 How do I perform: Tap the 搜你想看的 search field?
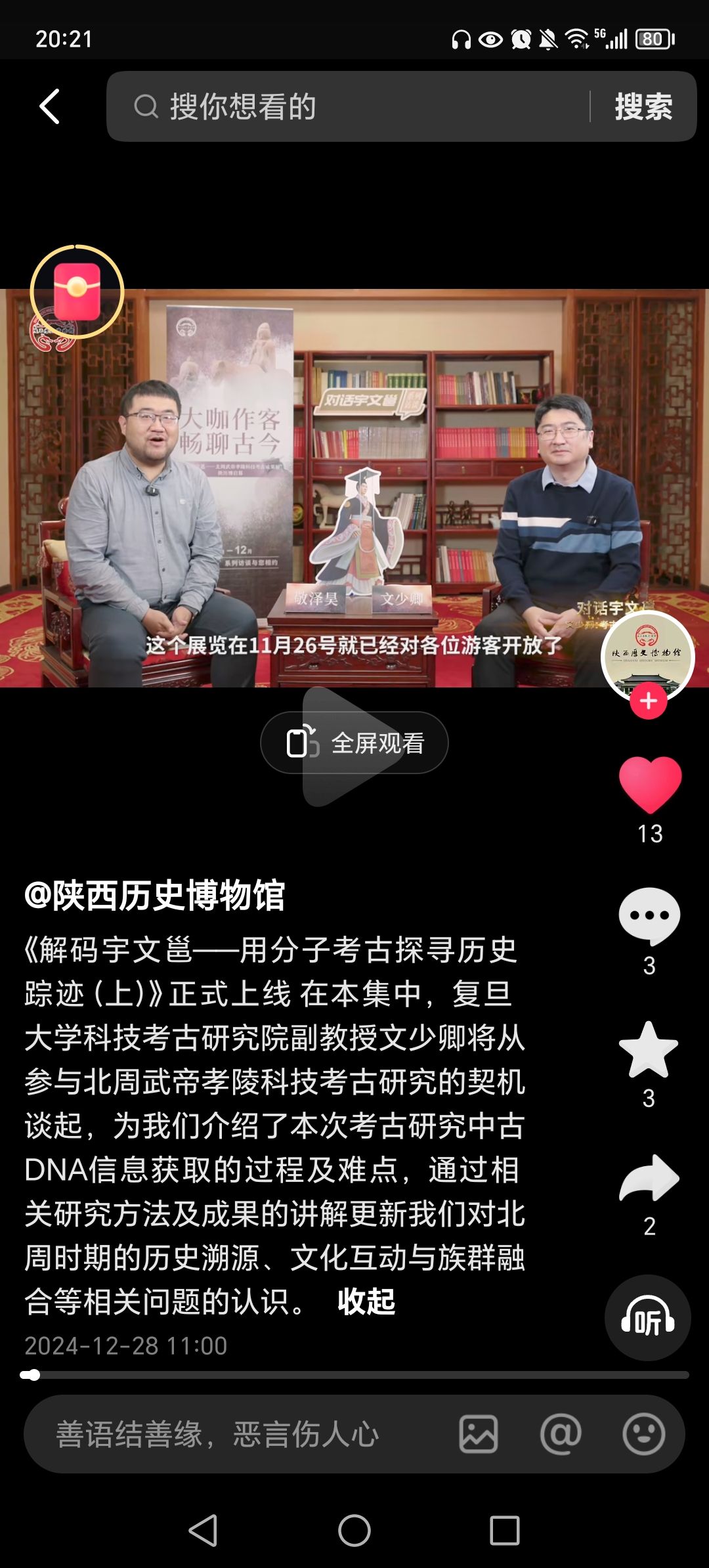[348, 106]
